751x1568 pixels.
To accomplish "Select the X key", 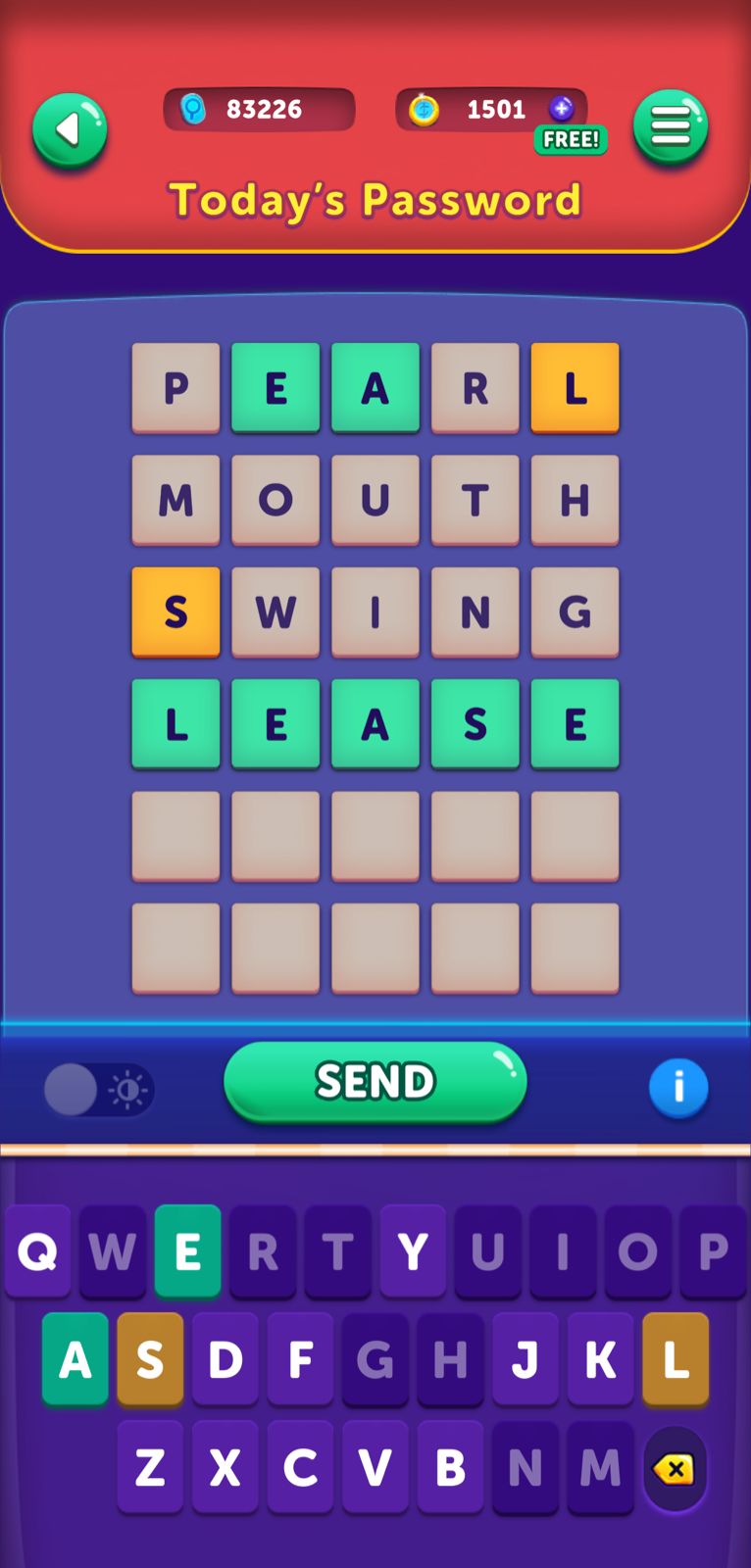I will 225,1467.
